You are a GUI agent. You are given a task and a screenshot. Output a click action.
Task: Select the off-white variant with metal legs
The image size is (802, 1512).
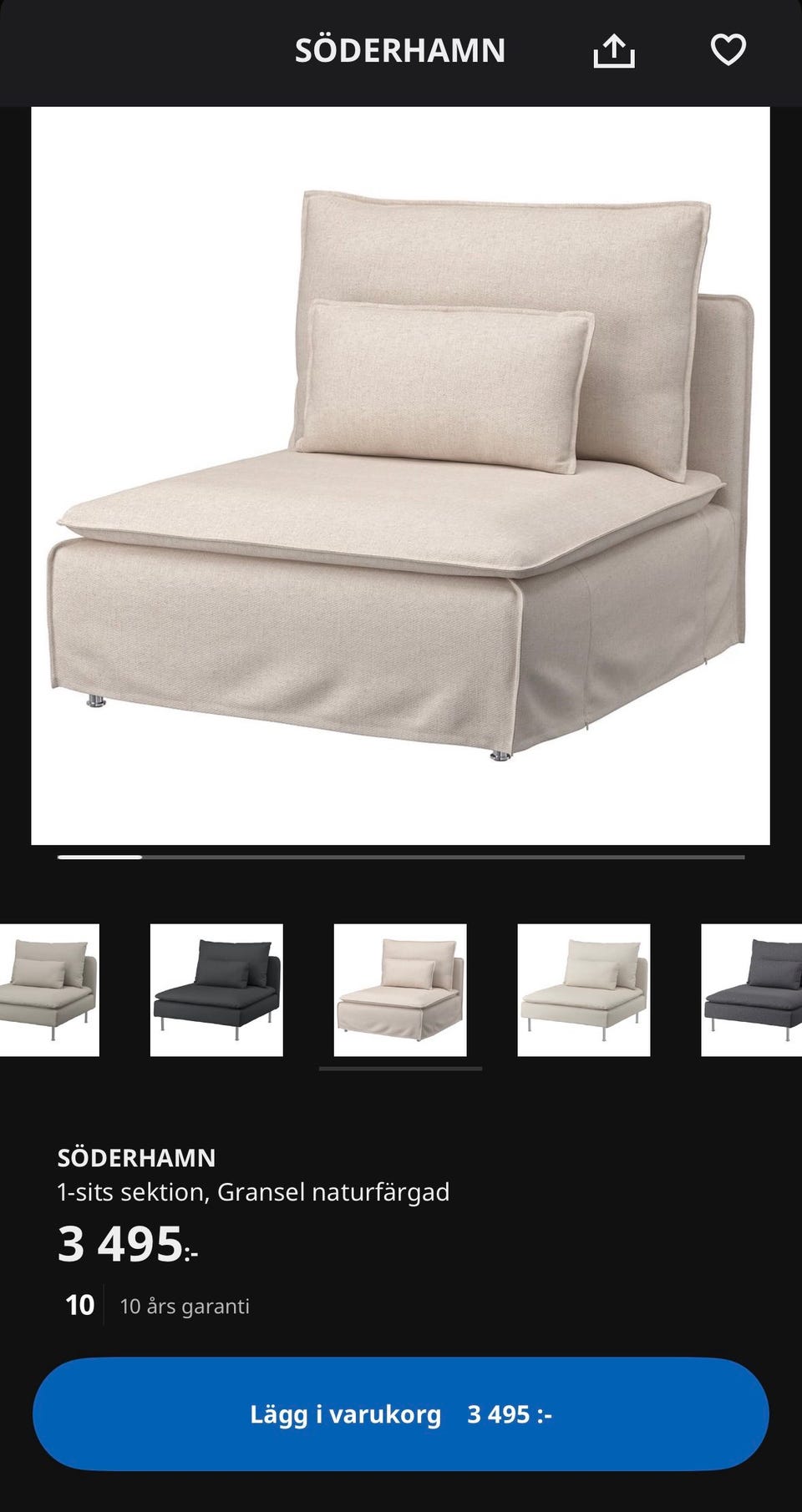tap(584, 989)
